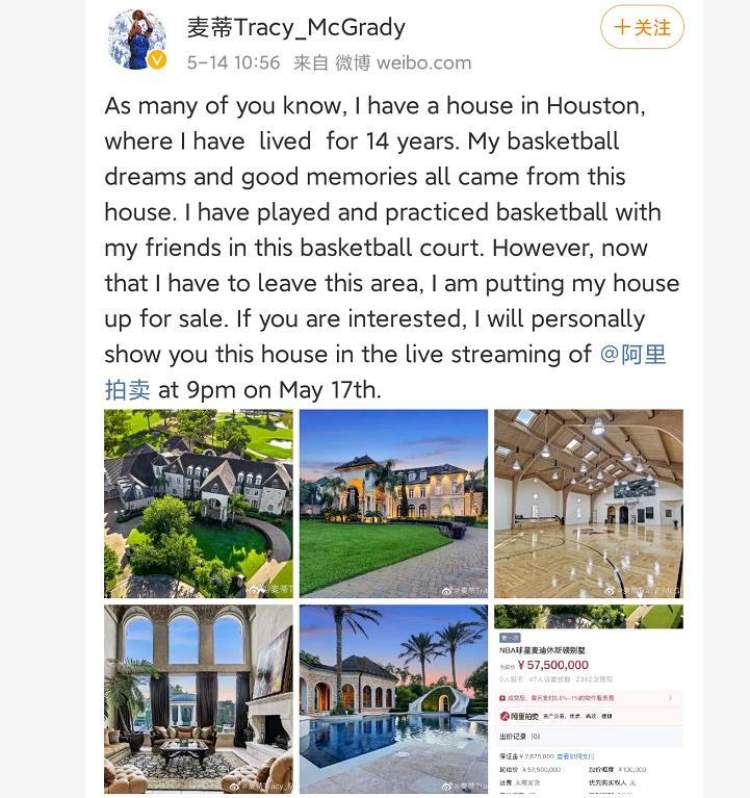View the aerial mansion photo
This screenshot has width=750, height=798.
[198, 503]
